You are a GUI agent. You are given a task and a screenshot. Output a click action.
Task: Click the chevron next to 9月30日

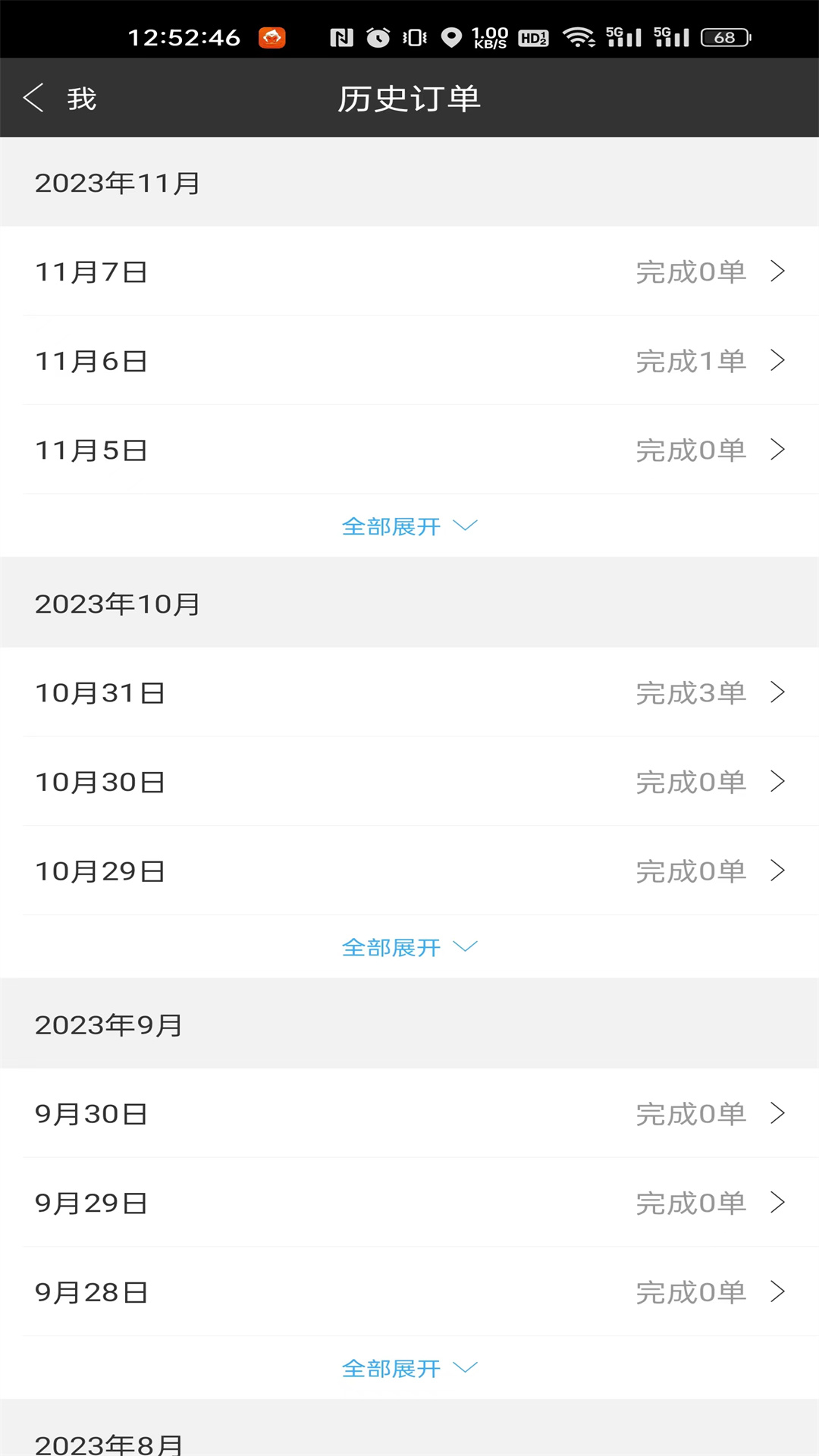(x=778, y=1113)
